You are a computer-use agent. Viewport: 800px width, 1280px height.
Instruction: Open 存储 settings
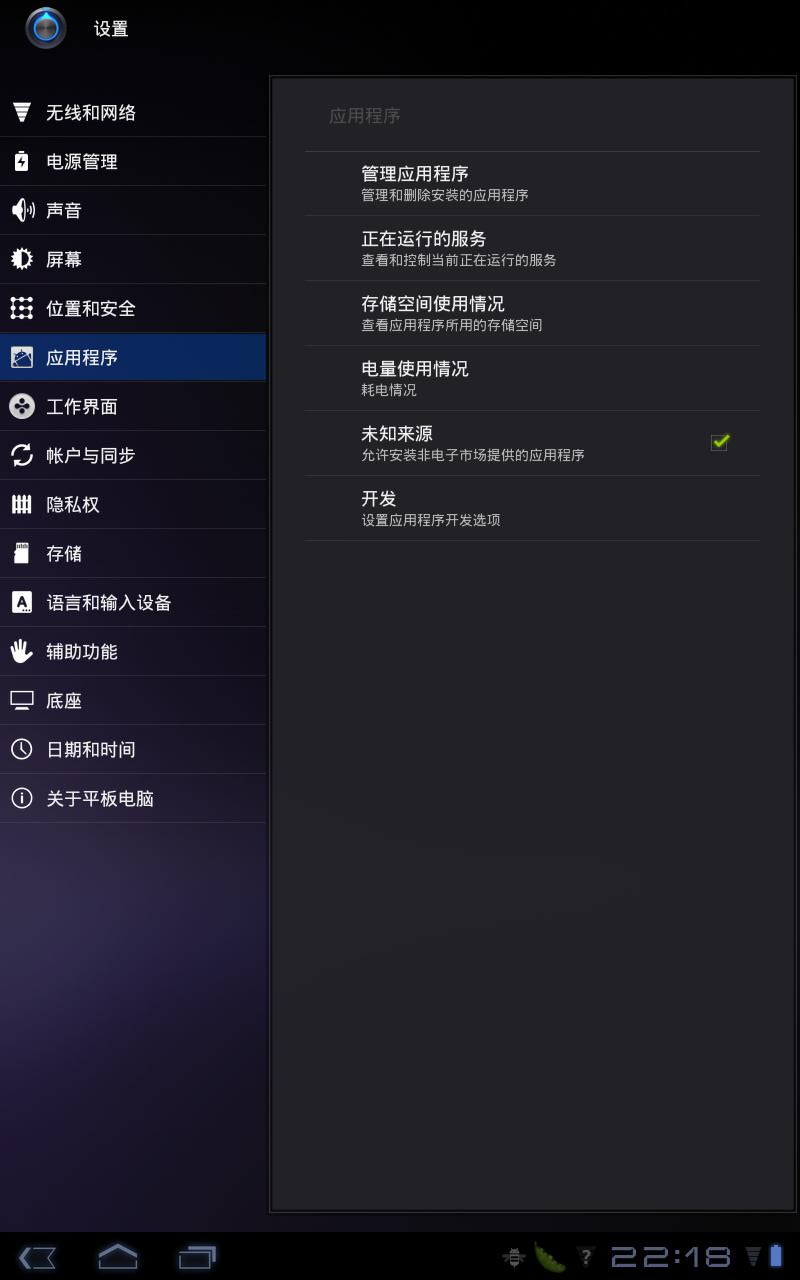[x=132, y=553]
